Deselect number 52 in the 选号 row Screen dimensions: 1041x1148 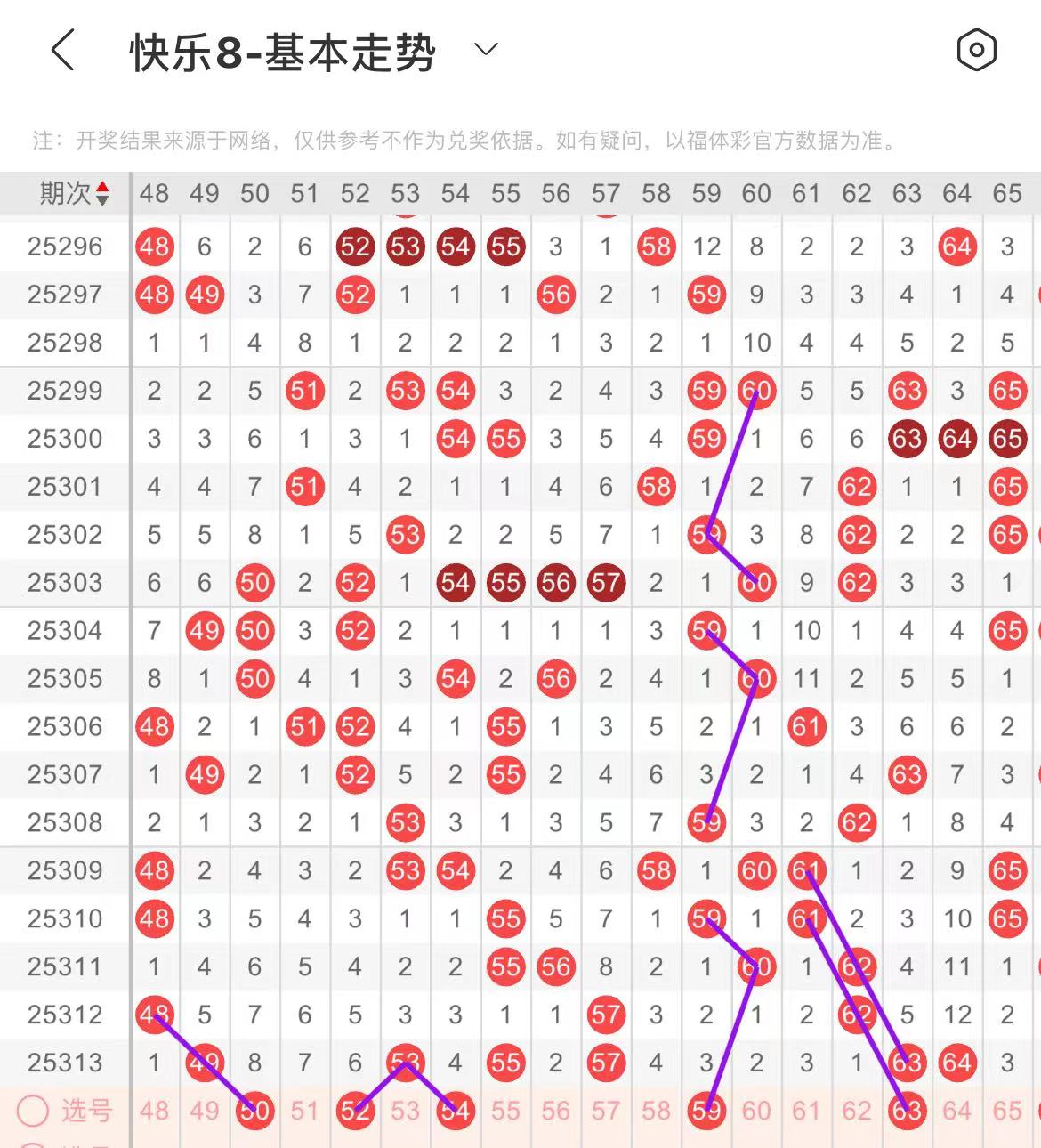355,1111
